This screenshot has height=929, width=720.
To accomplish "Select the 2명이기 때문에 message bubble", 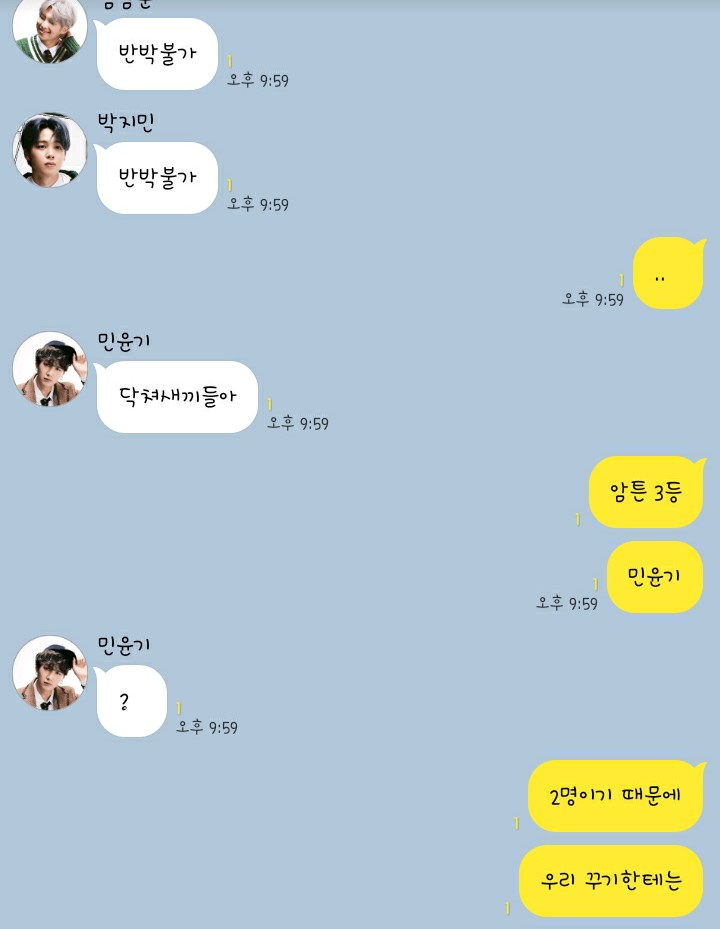I will [x=615, y=796].
